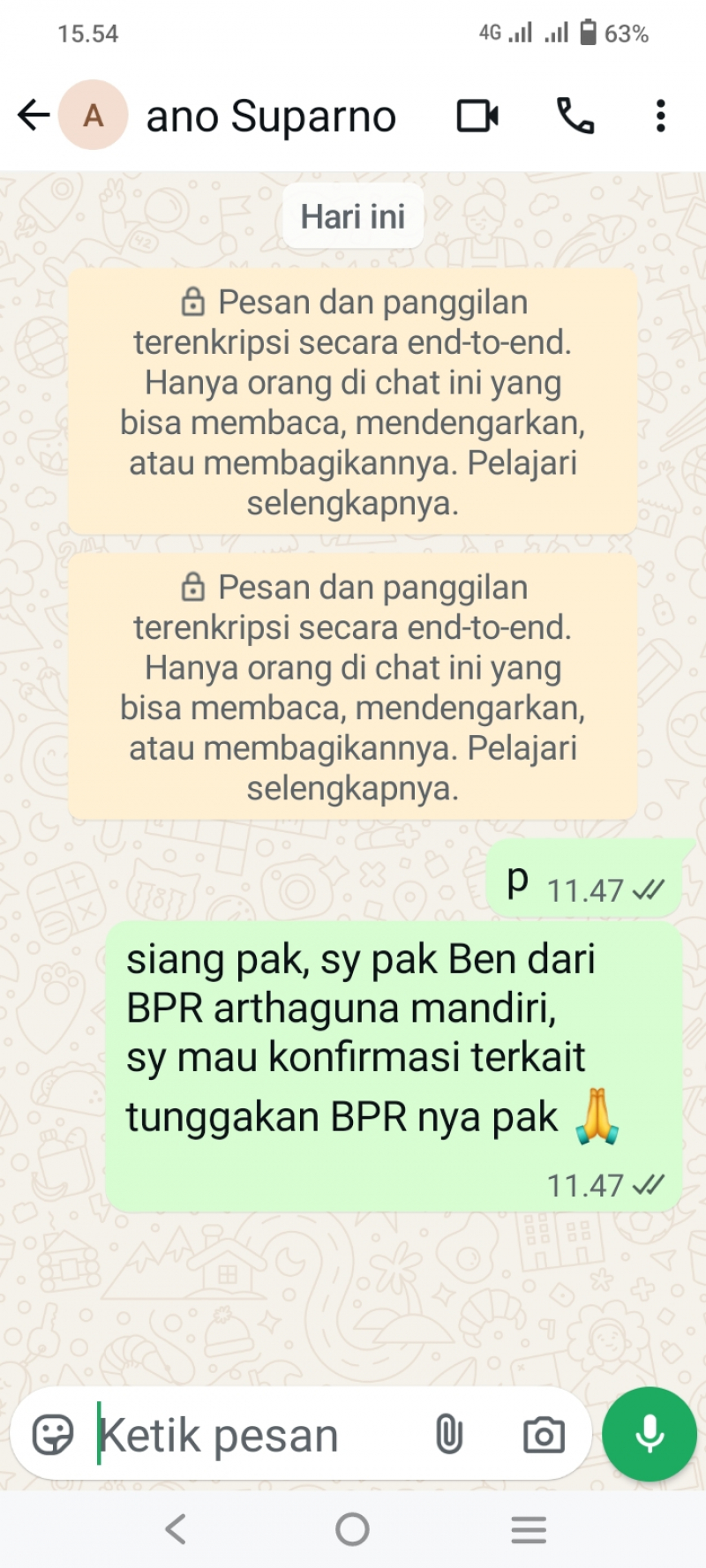Tap the green microphone voice message button

tap(650, 1434)
